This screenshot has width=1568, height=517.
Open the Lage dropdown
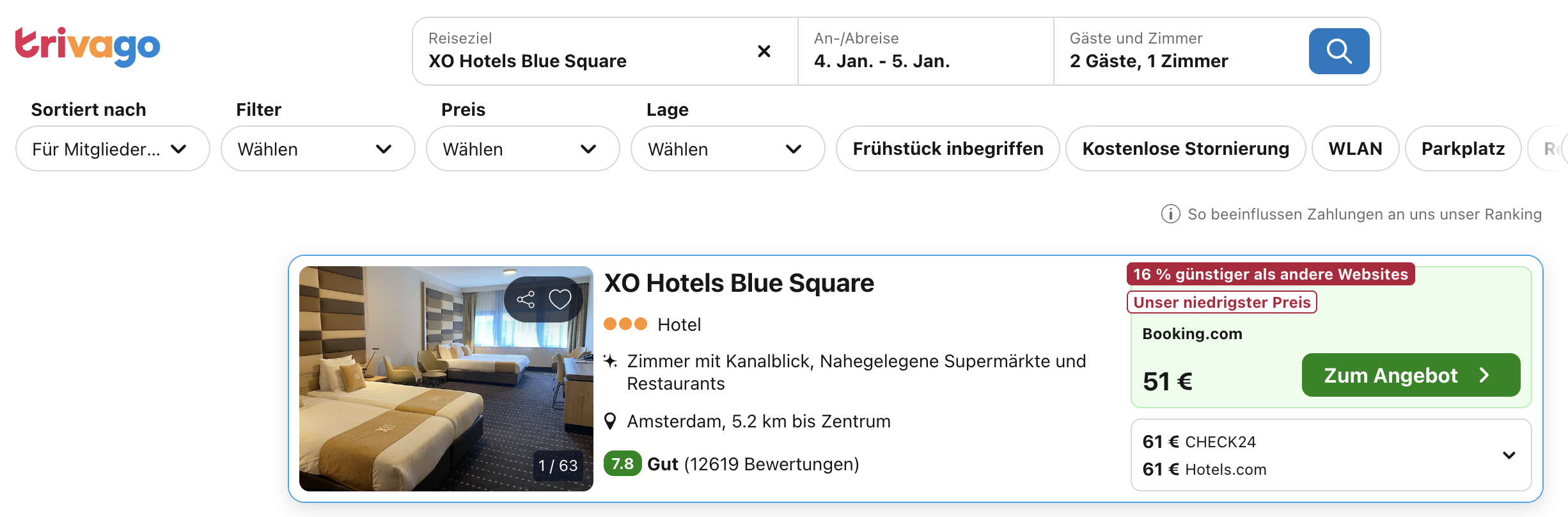click(727, 149)
